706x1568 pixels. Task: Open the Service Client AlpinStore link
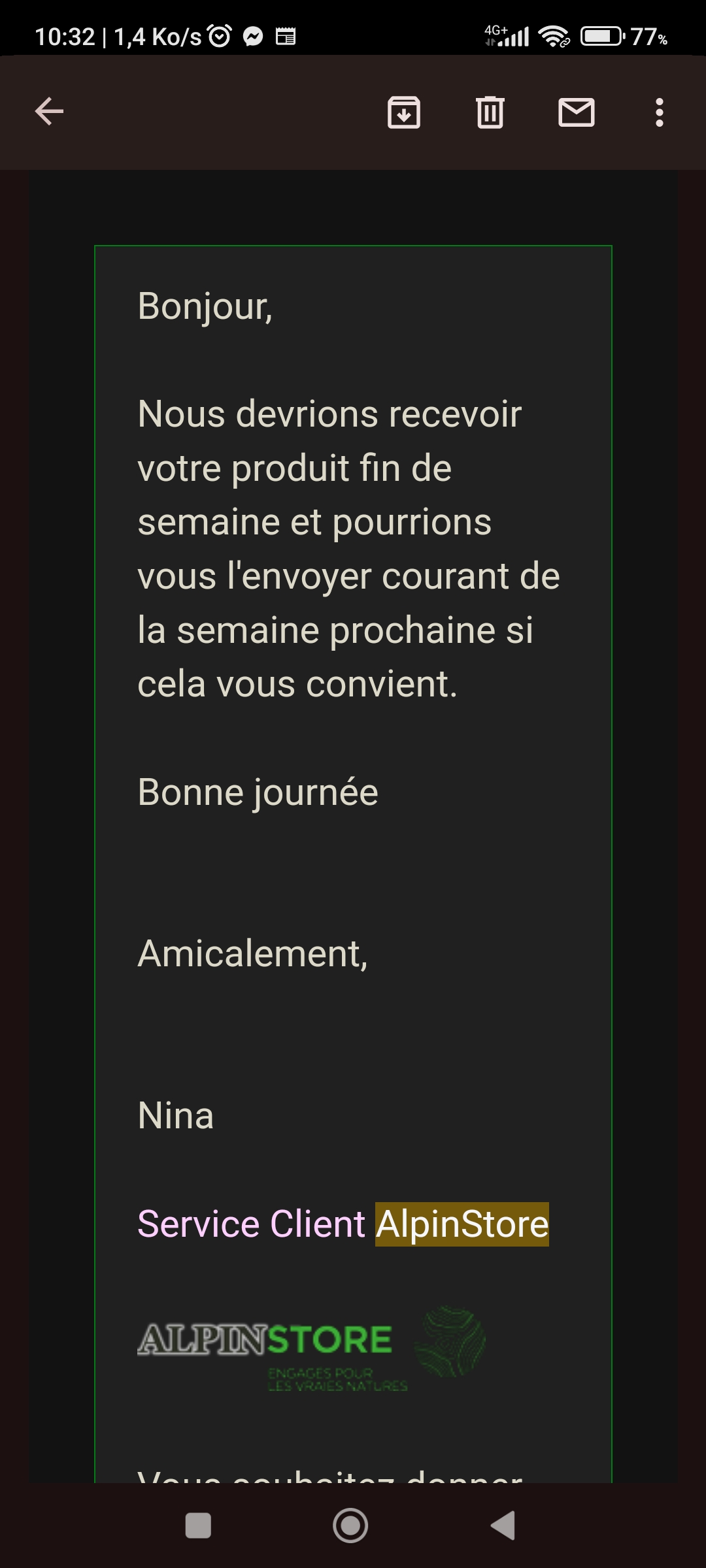coord(343,1224)
